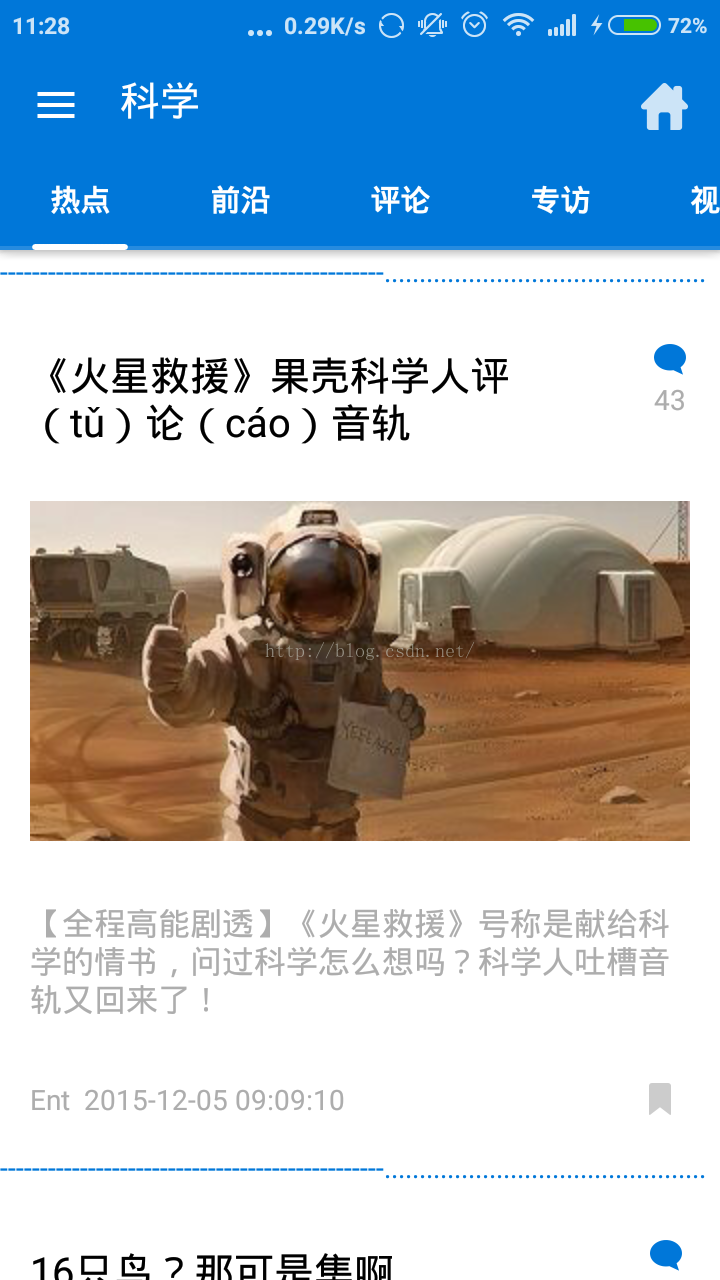Open the 《火星救援》 astronaut article image

(x=360, y=670)
